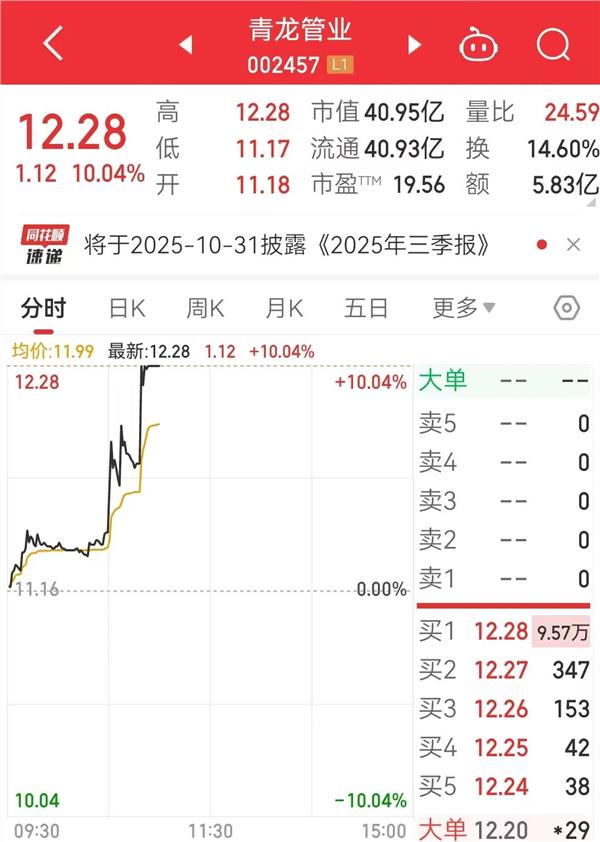Switch to 五日 chart
This screenshot has width=600, height=842.
point(366,308)
